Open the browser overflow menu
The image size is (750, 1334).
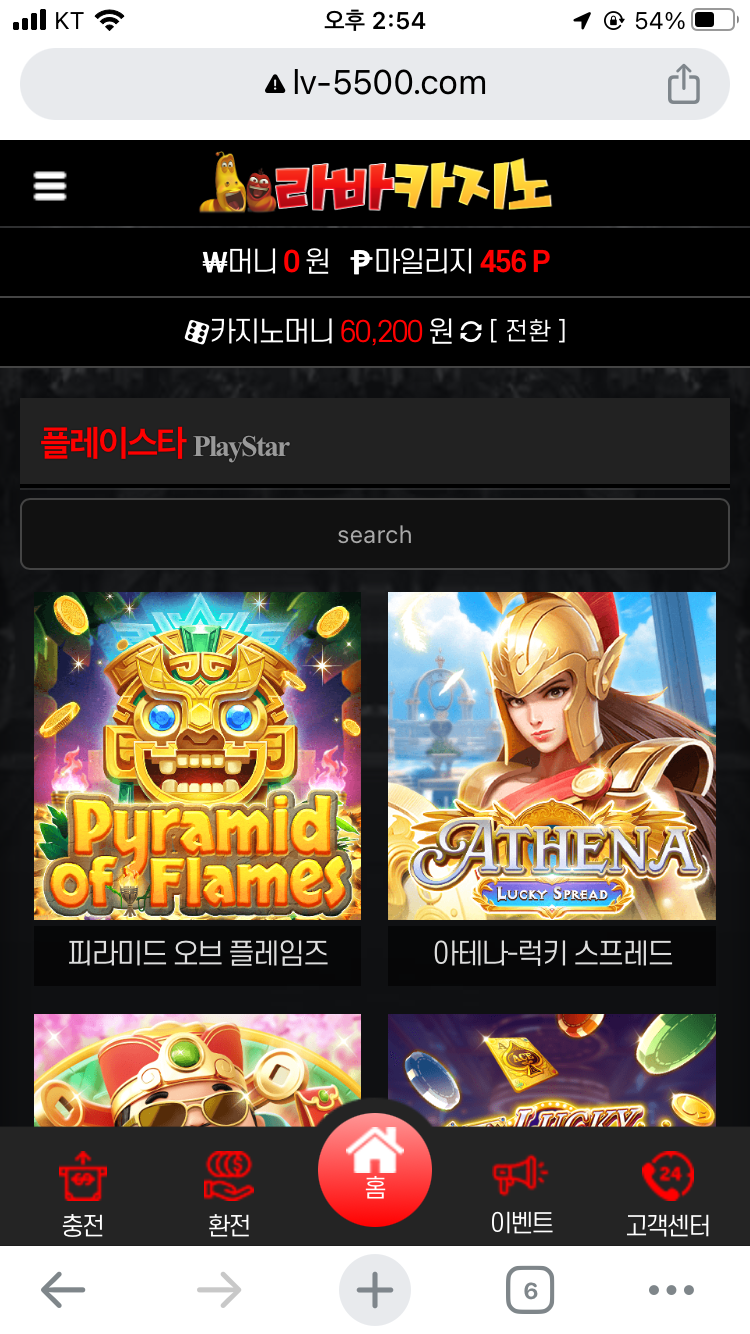[x=671, y=1291]
